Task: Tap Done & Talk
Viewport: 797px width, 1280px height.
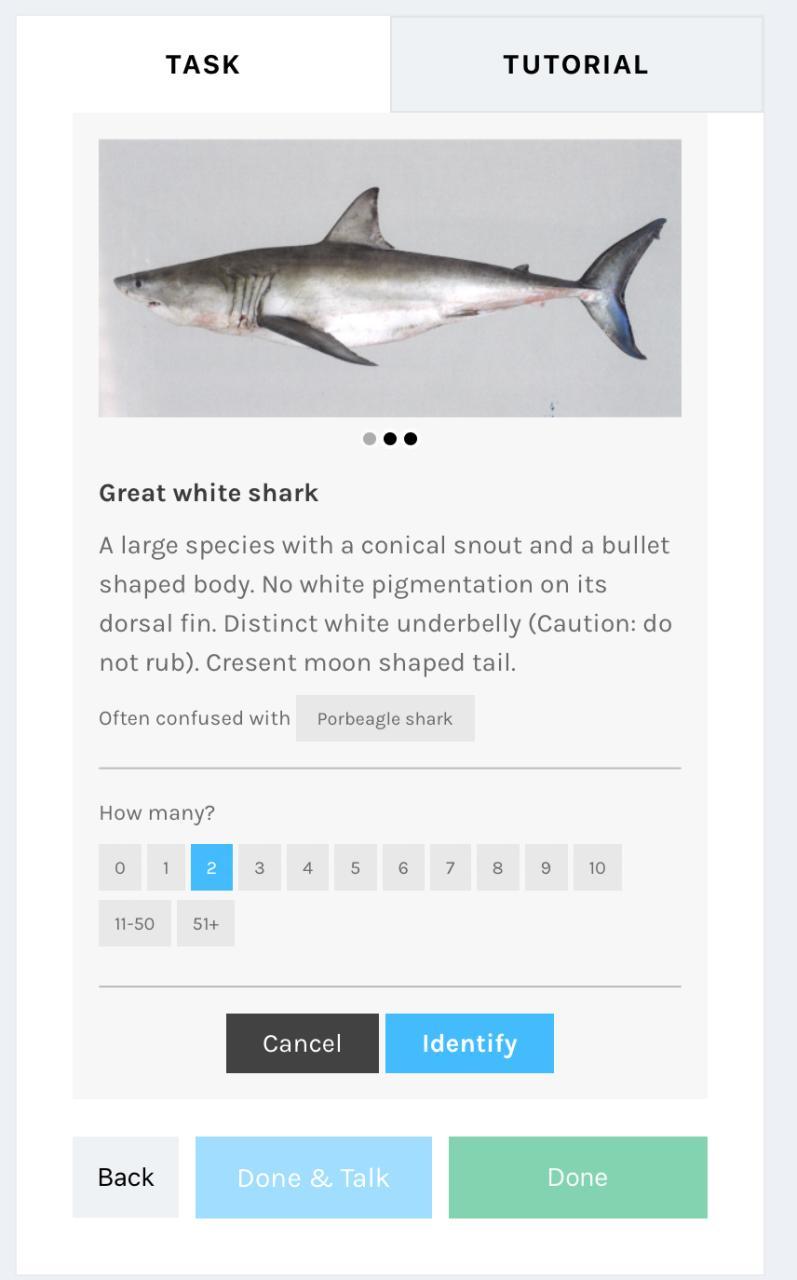Action: 313,1178
